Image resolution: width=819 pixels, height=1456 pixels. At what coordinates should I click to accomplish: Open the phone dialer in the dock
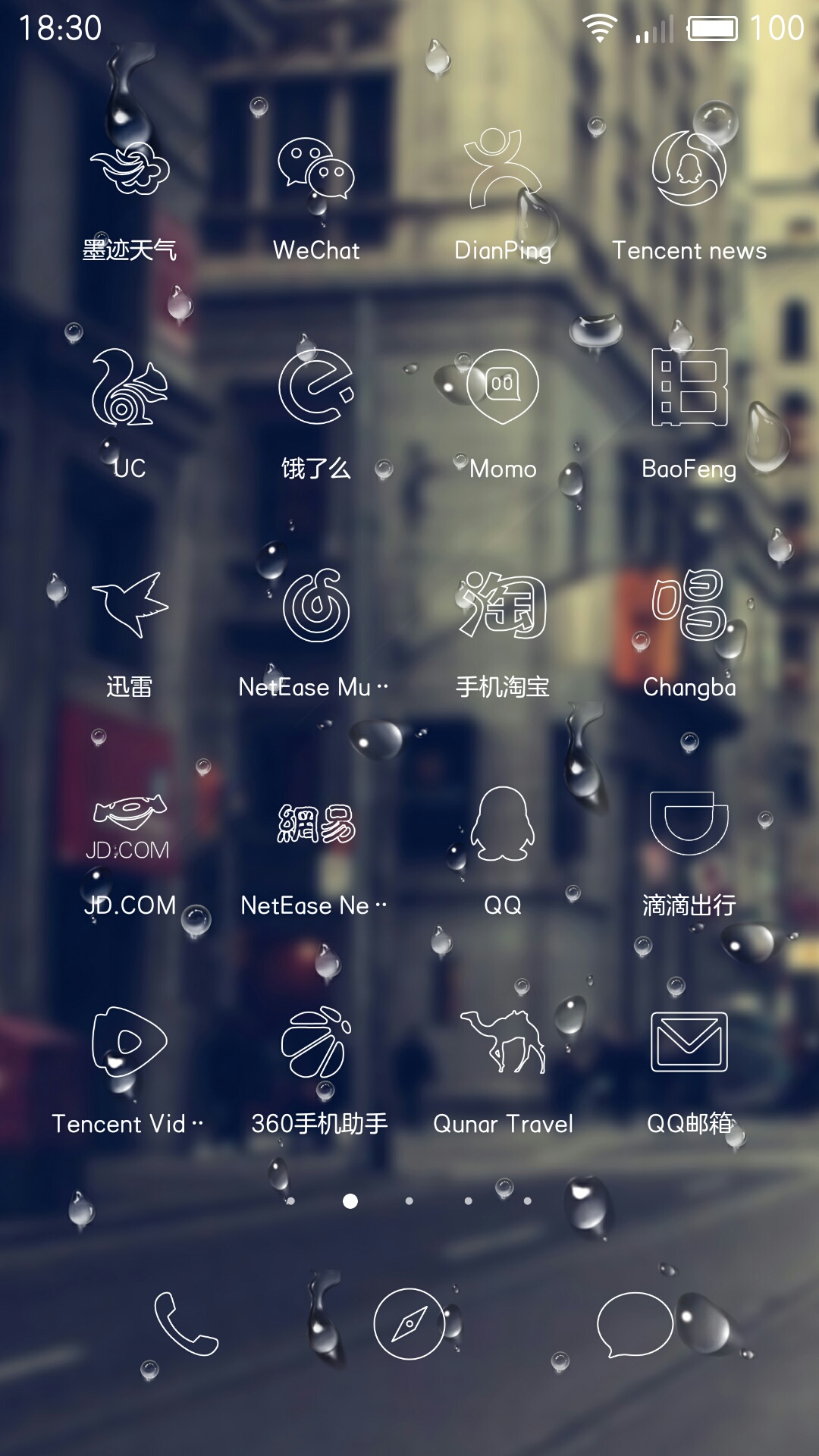[186, 1323]
